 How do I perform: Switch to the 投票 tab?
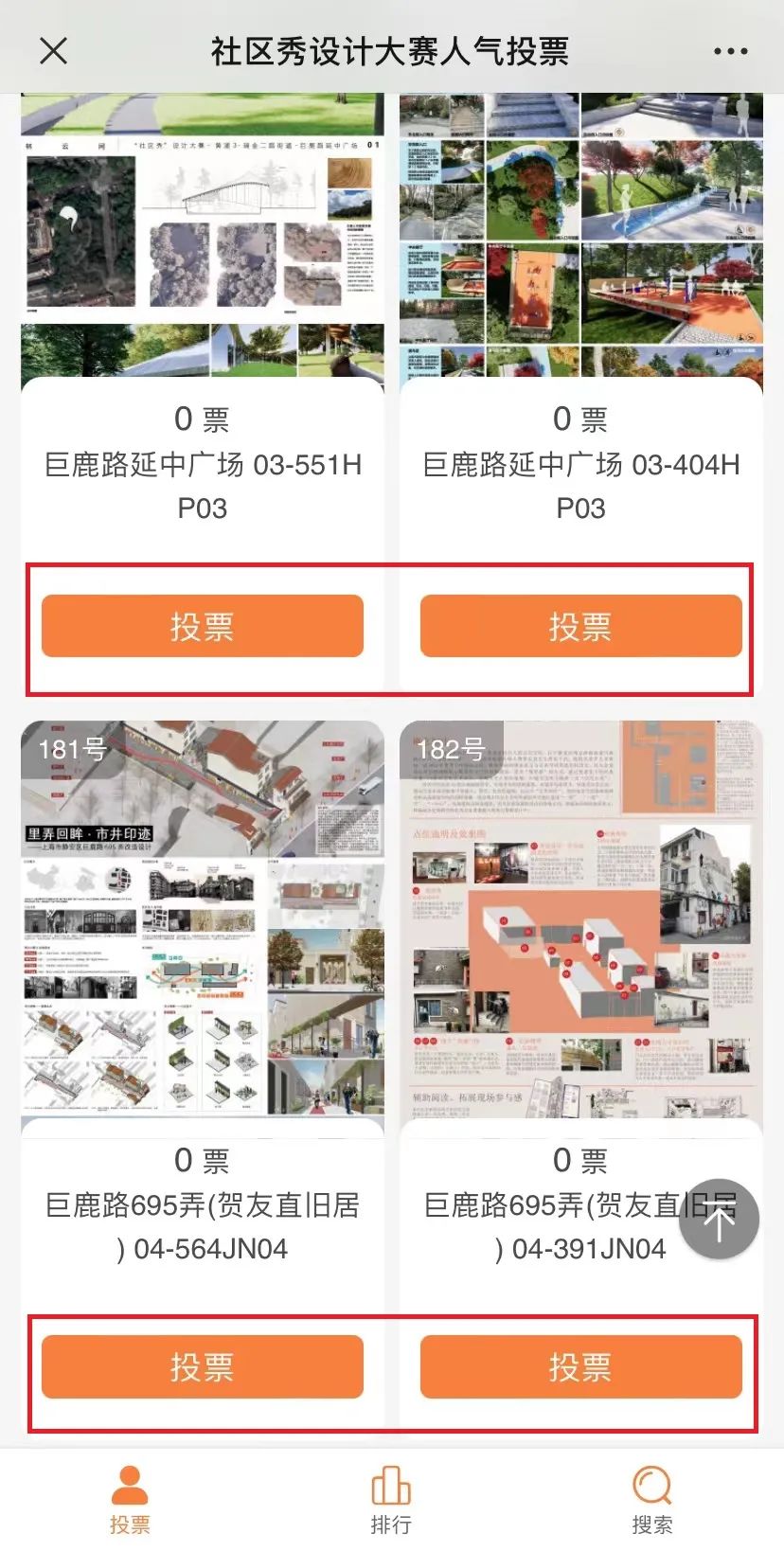point(130,1499)
